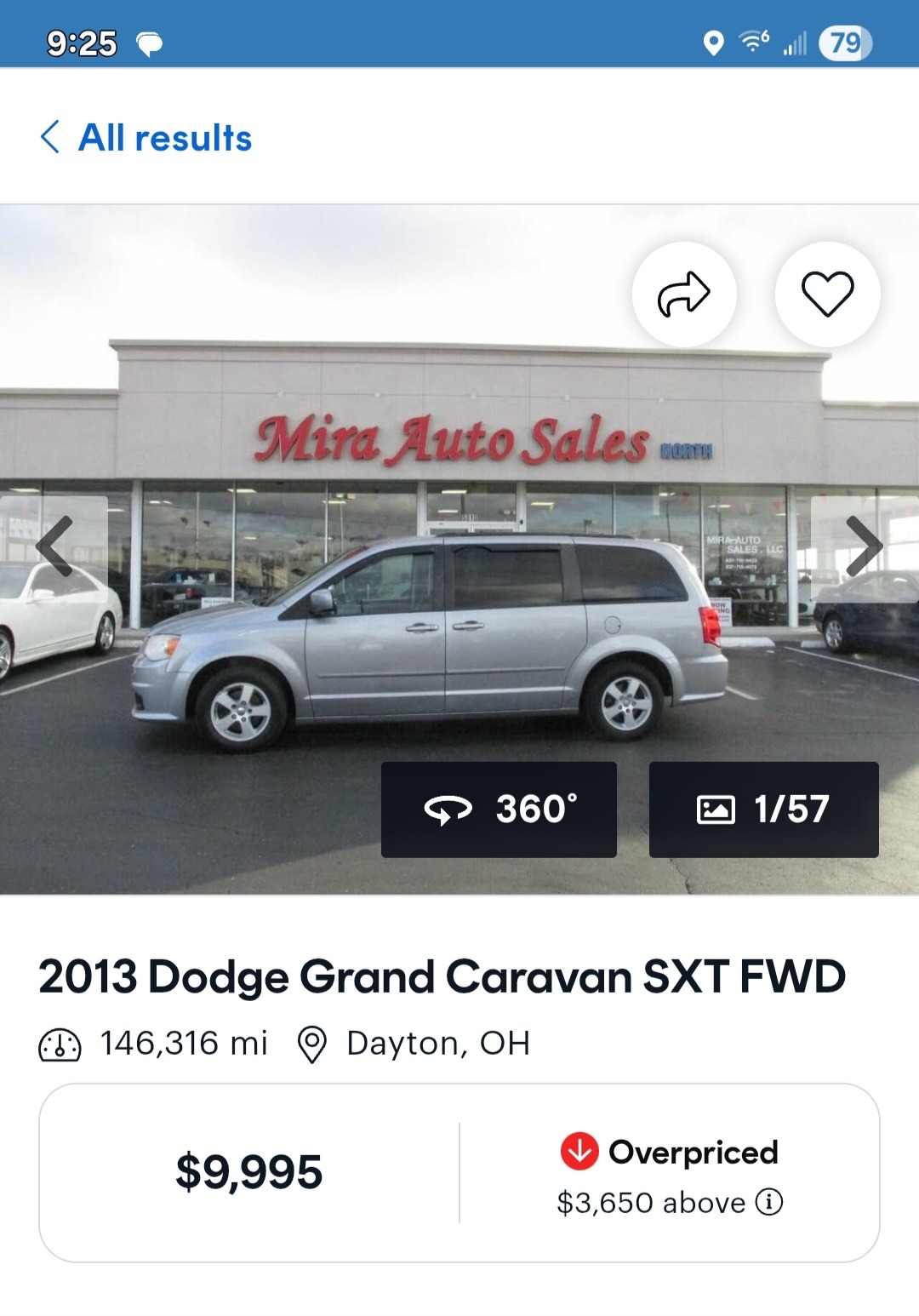Open the photo gallery of 57 images

(x=763, y=810)
